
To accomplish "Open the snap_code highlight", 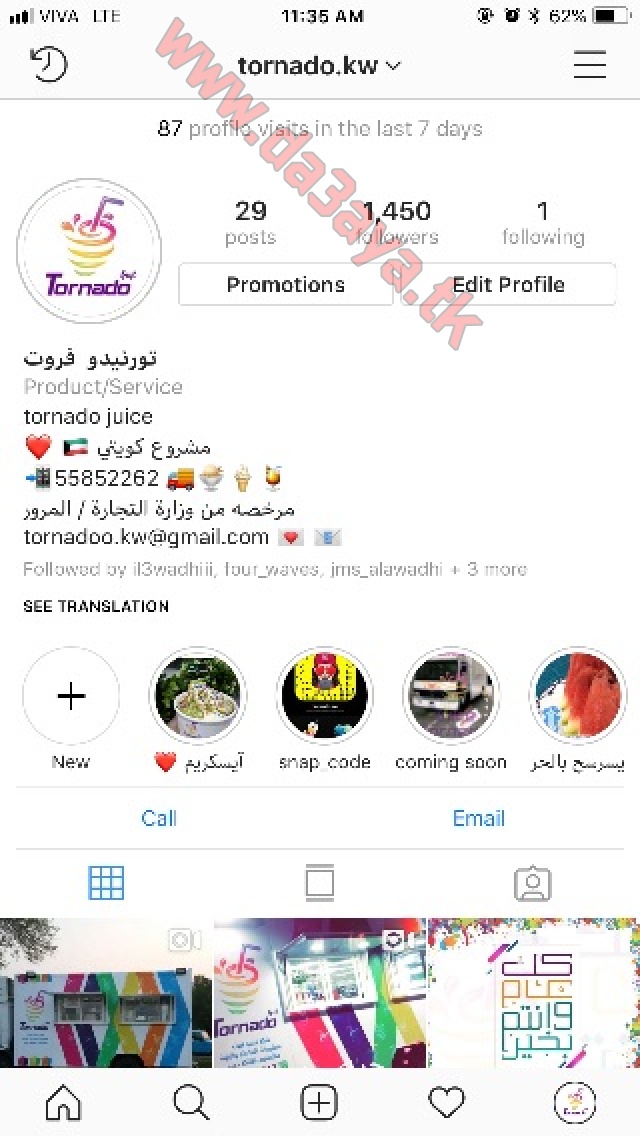I will (325, 696).
